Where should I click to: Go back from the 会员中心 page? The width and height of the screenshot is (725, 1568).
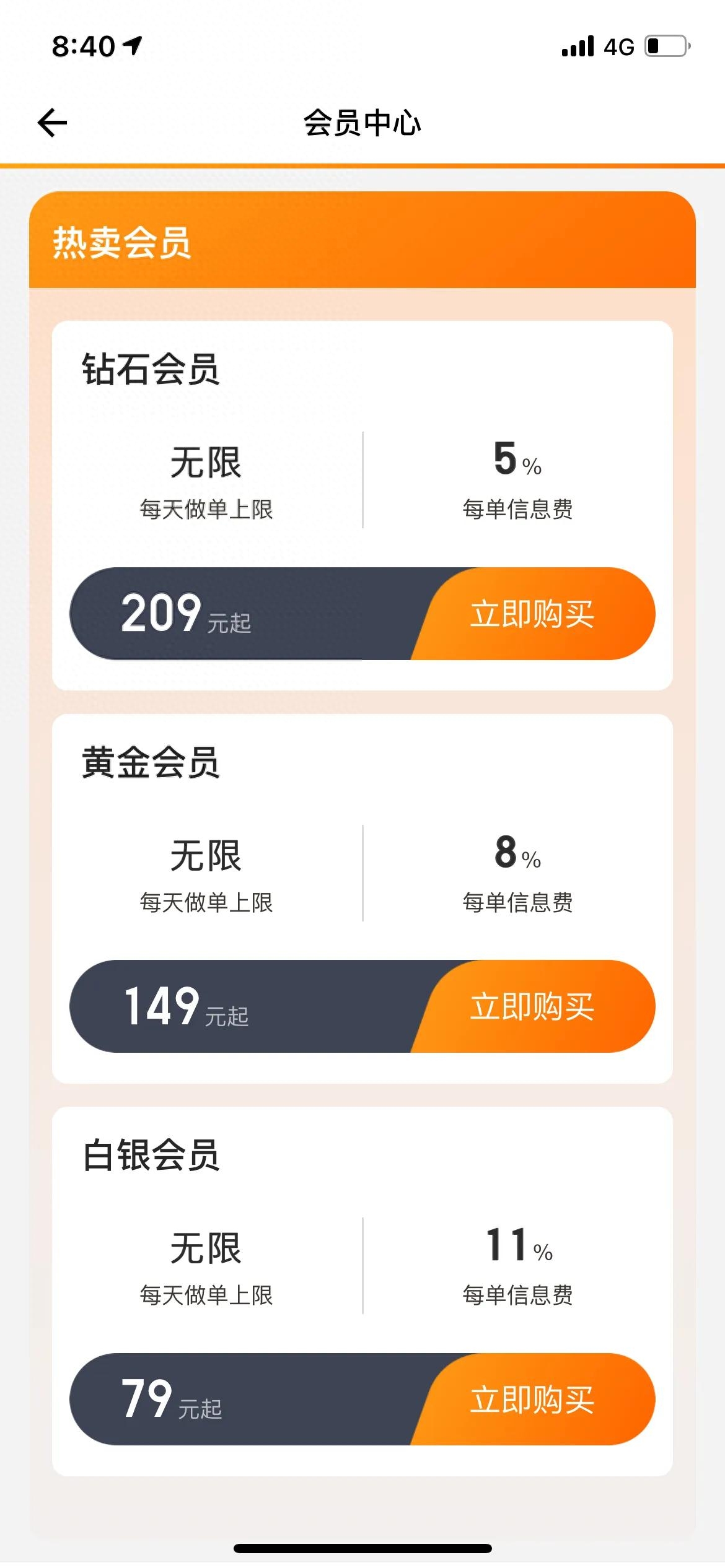coord(53,123)
